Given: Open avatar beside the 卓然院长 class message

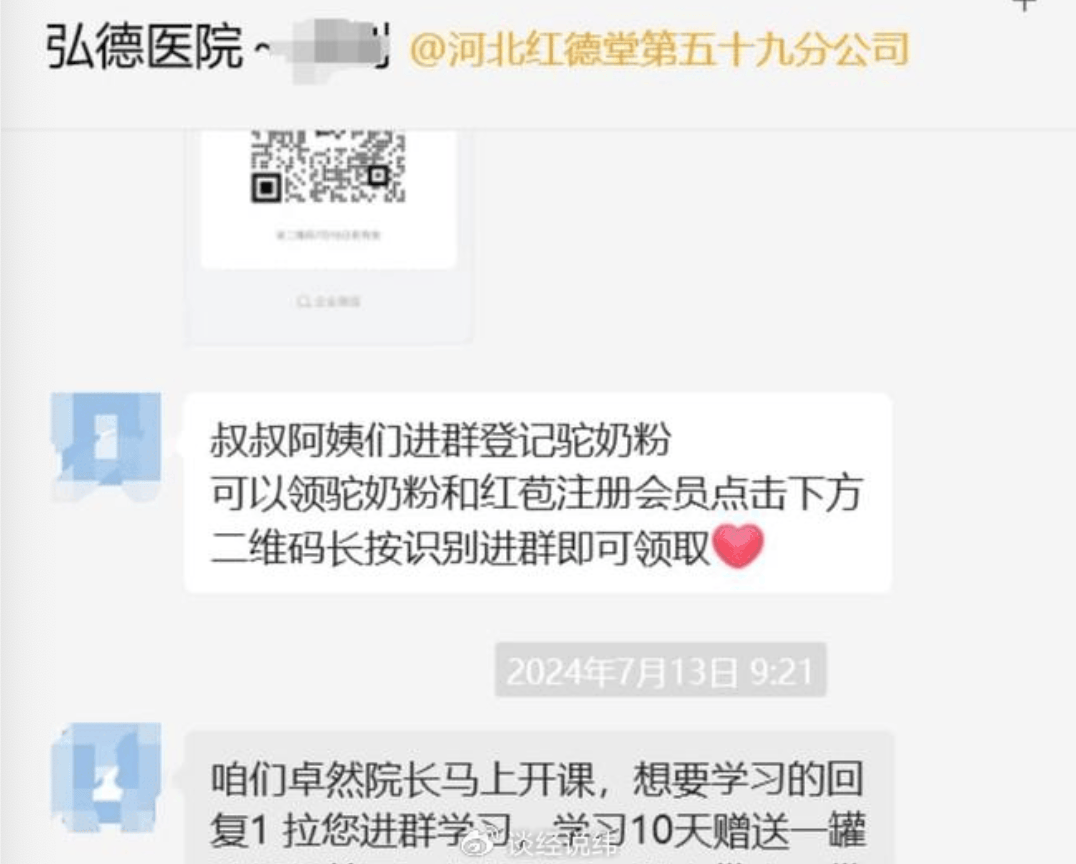Looking at the screenshot, I should pyautogui.click(x=105, y=777).
